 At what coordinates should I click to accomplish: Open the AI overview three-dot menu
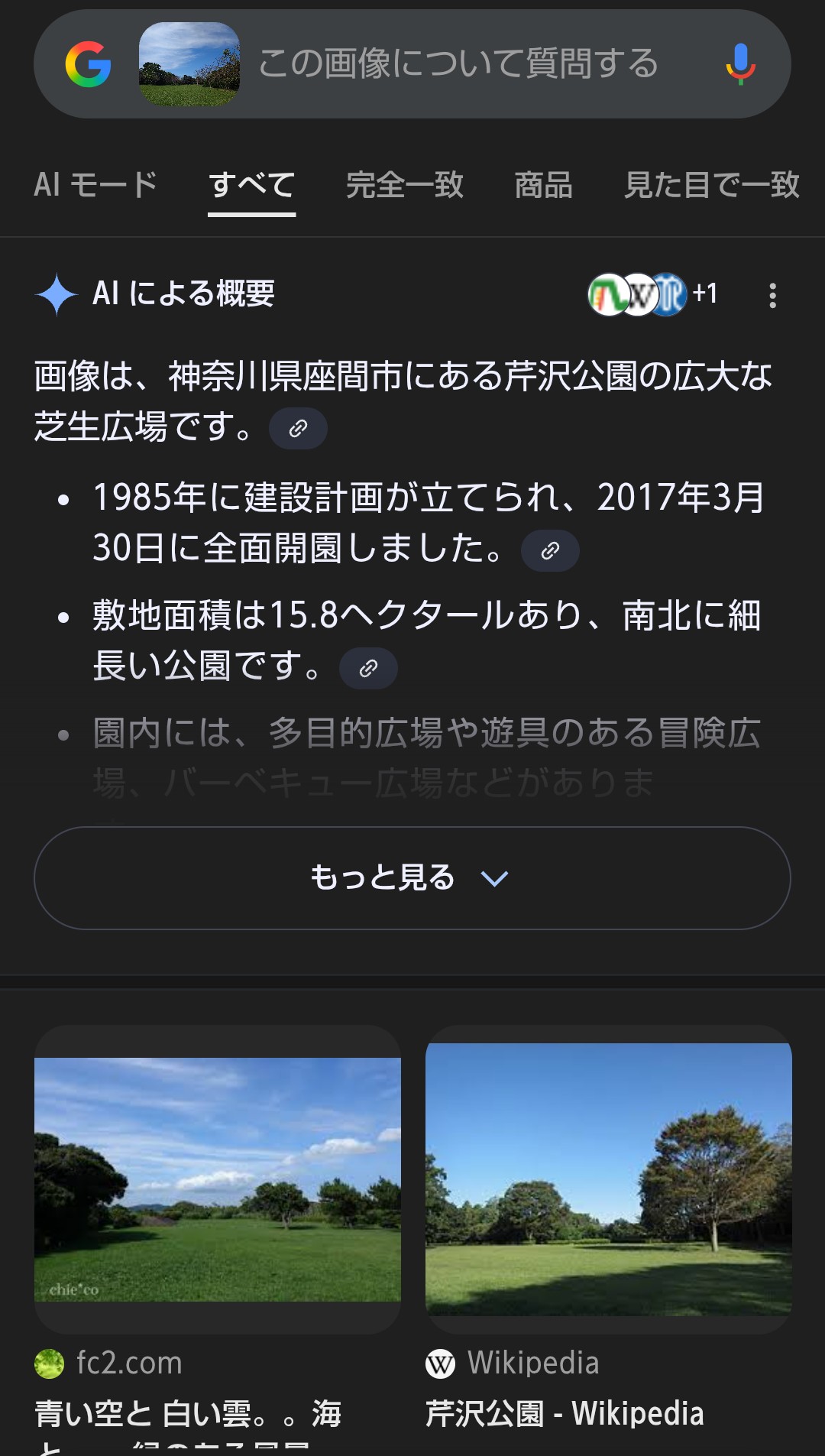pos(773,295)
